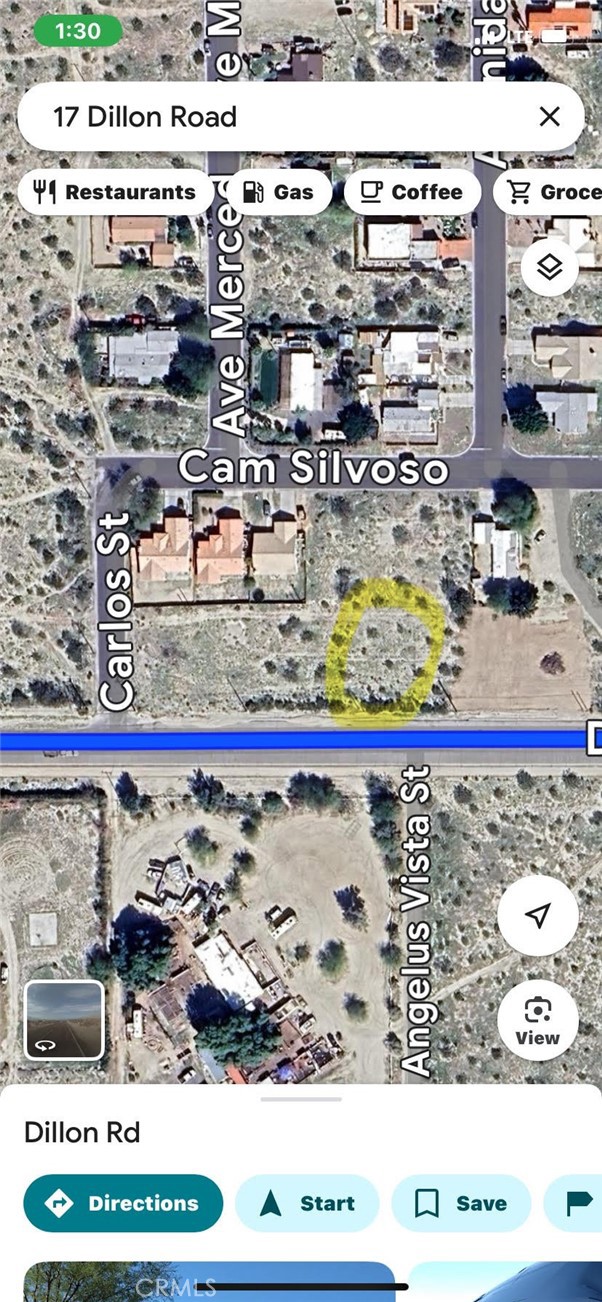Open the Street View preview thumbnail
Image resolution: width=602 pixels, height=1302 pixels.
pyautogui.click(x=64, y=1020)
